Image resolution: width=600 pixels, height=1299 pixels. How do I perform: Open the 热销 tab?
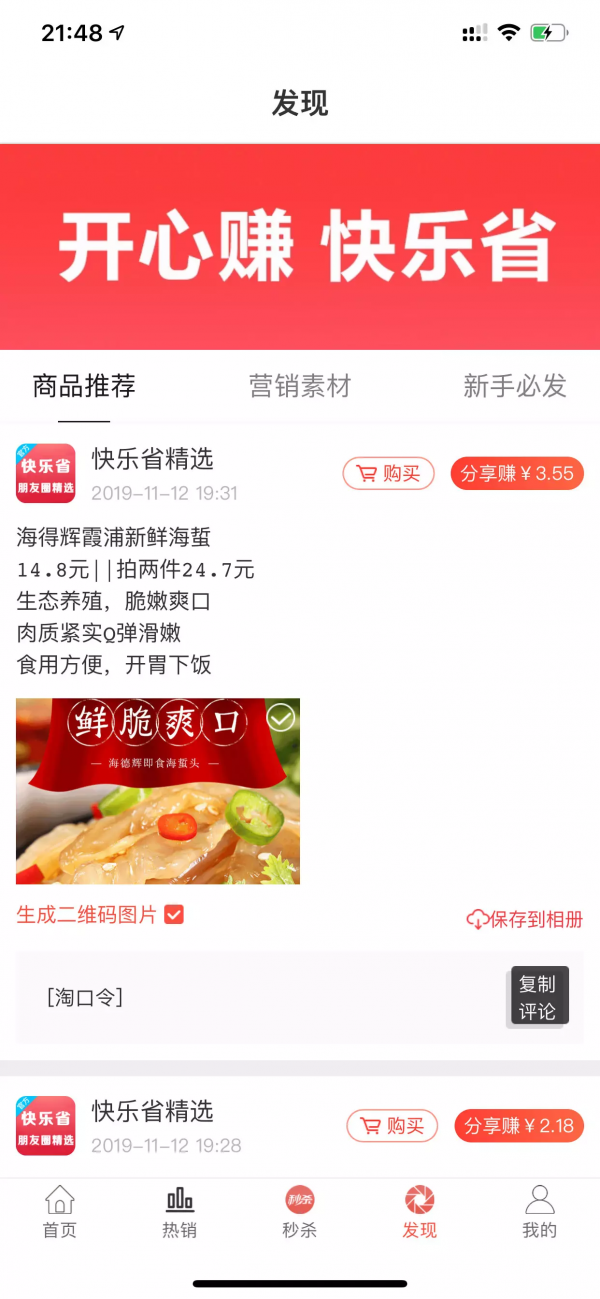coord(180,1211)
